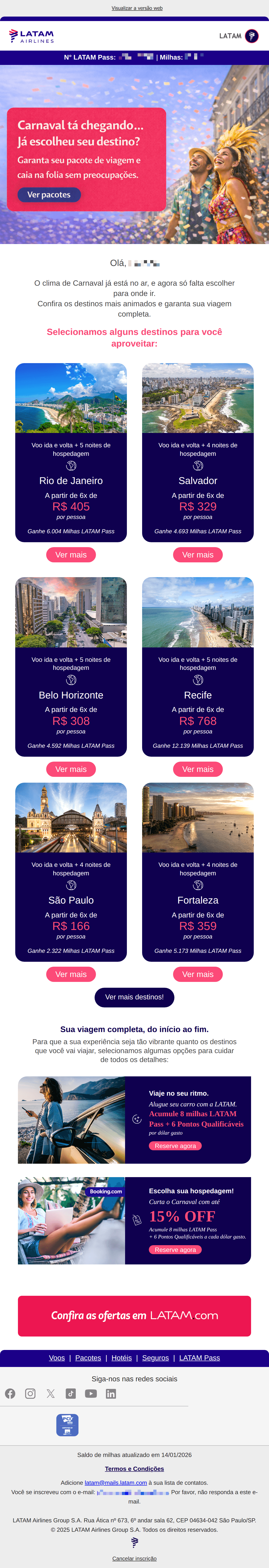This screenshot has height=1568, width=269.
Task: Tap Ver mais under Salvador
Action: tap(198, 555)
